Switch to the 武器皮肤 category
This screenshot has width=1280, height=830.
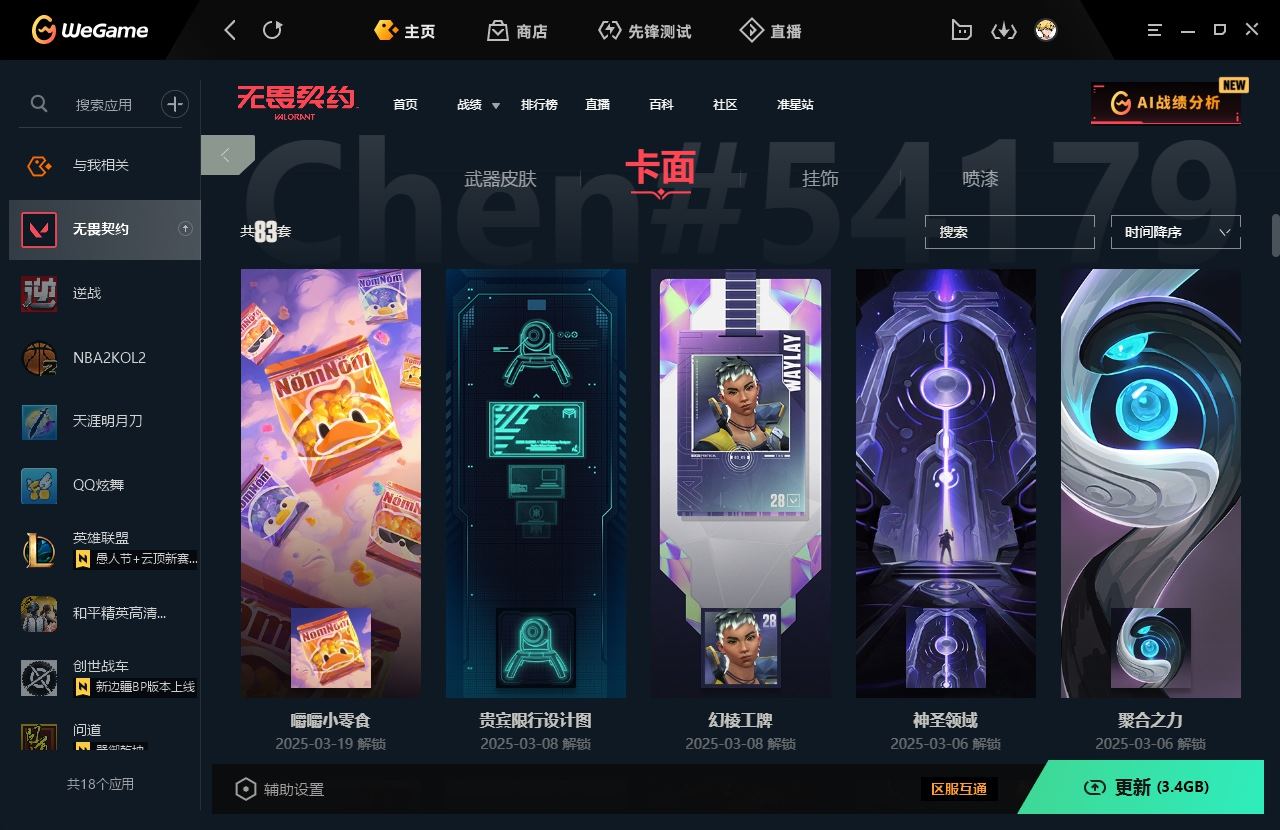coord(500,179)
